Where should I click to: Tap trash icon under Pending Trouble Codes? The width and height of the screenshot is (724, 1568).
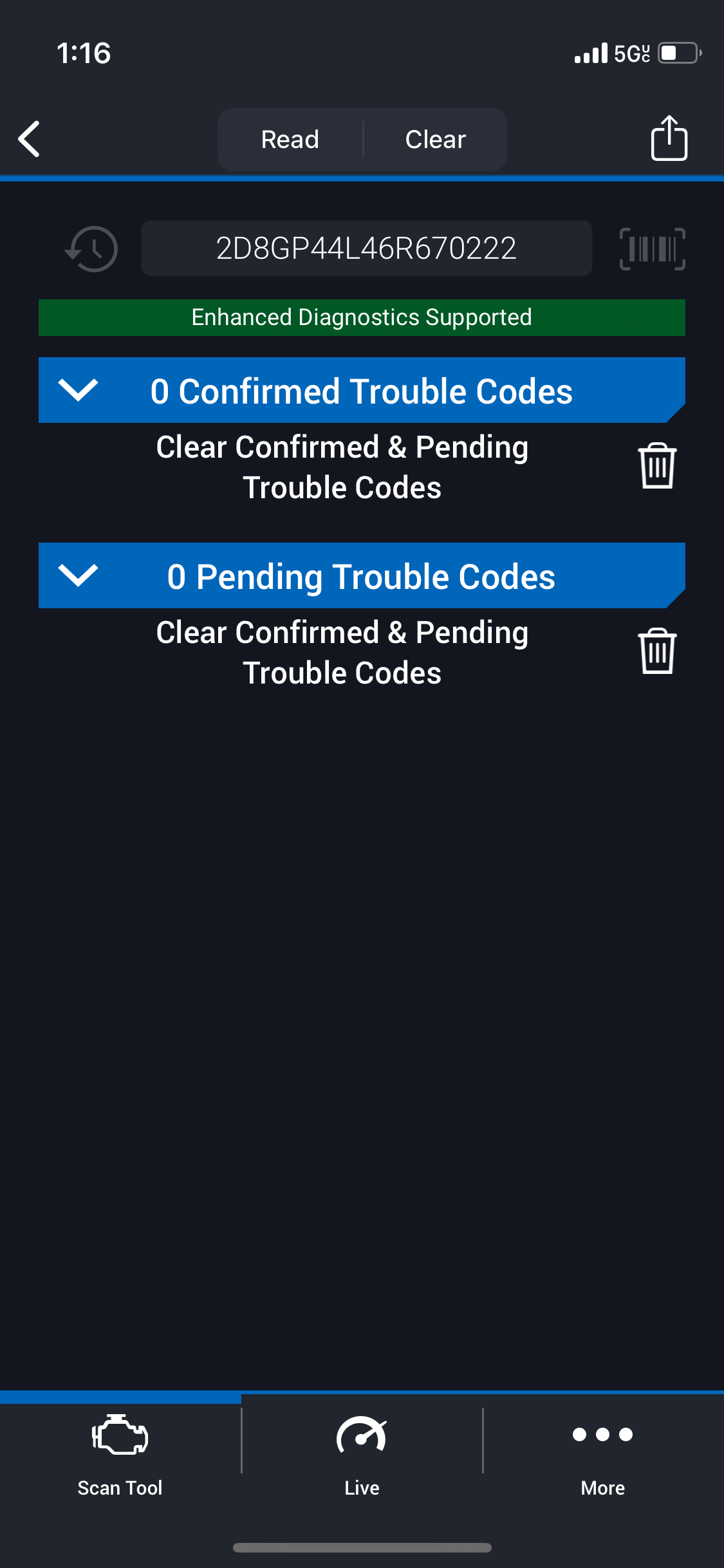tap(656, 651)
